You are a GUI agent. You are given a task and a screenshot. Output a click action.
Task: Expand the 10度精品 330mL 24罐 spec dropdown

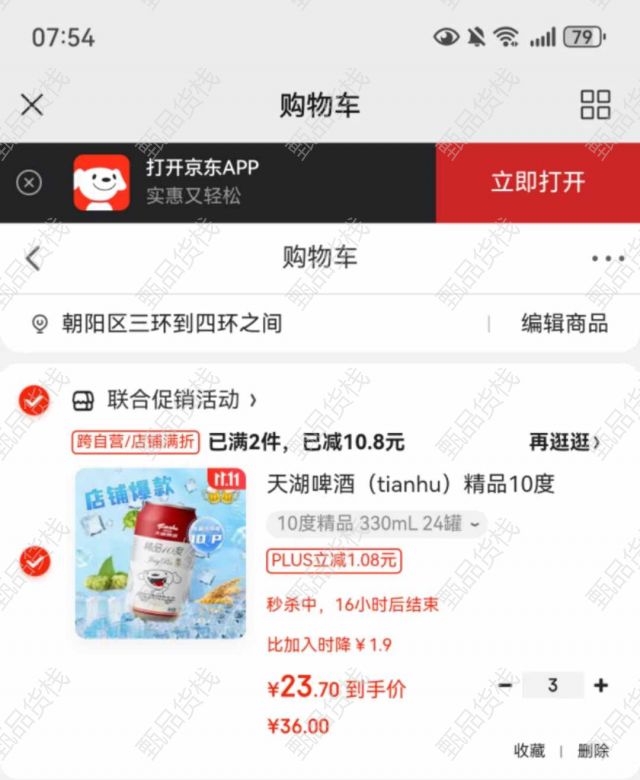coord(376,523)
